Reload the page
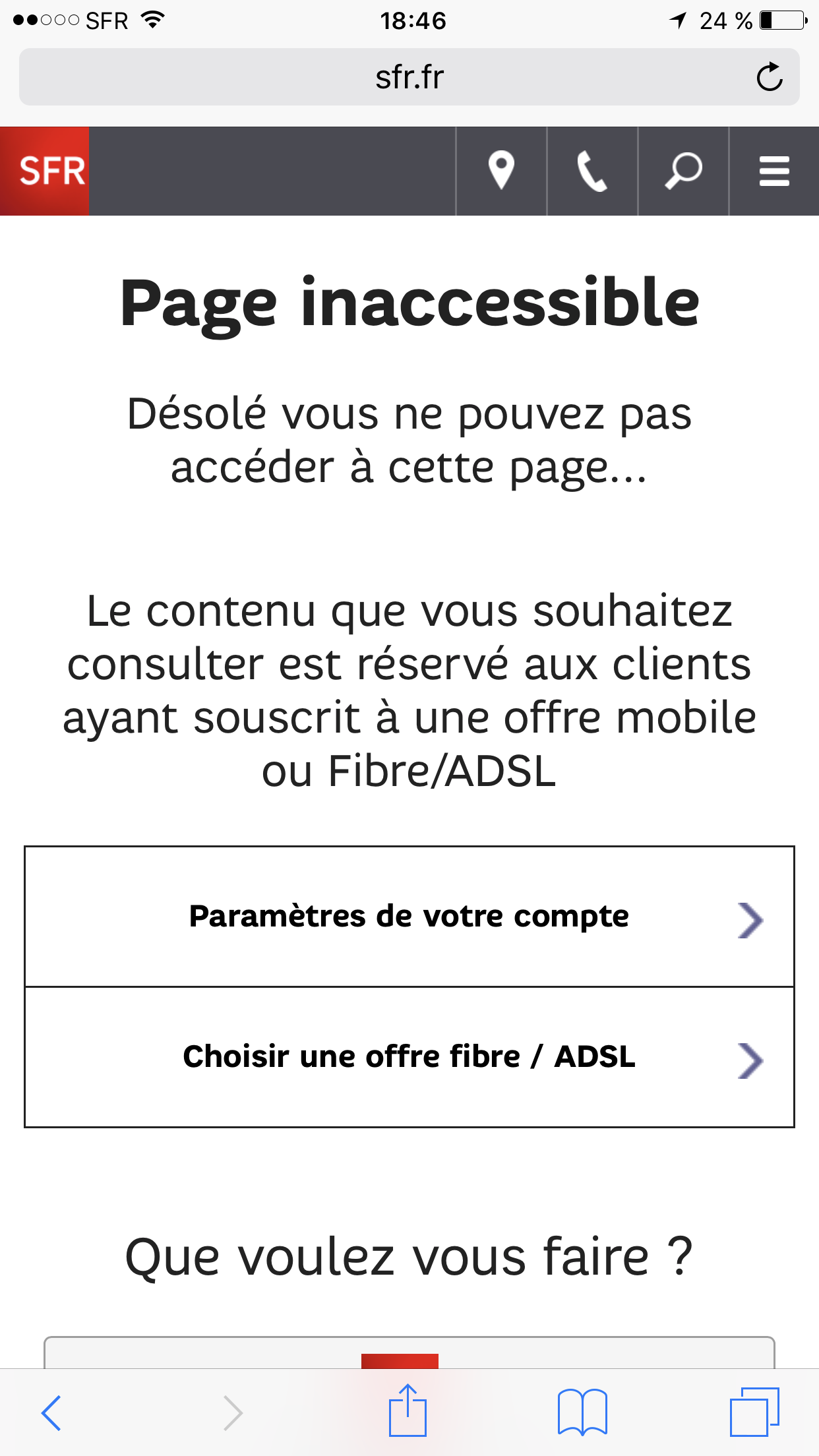This screenshot has width=819, height=1456. pyautogui.click(x=769, y=77)
